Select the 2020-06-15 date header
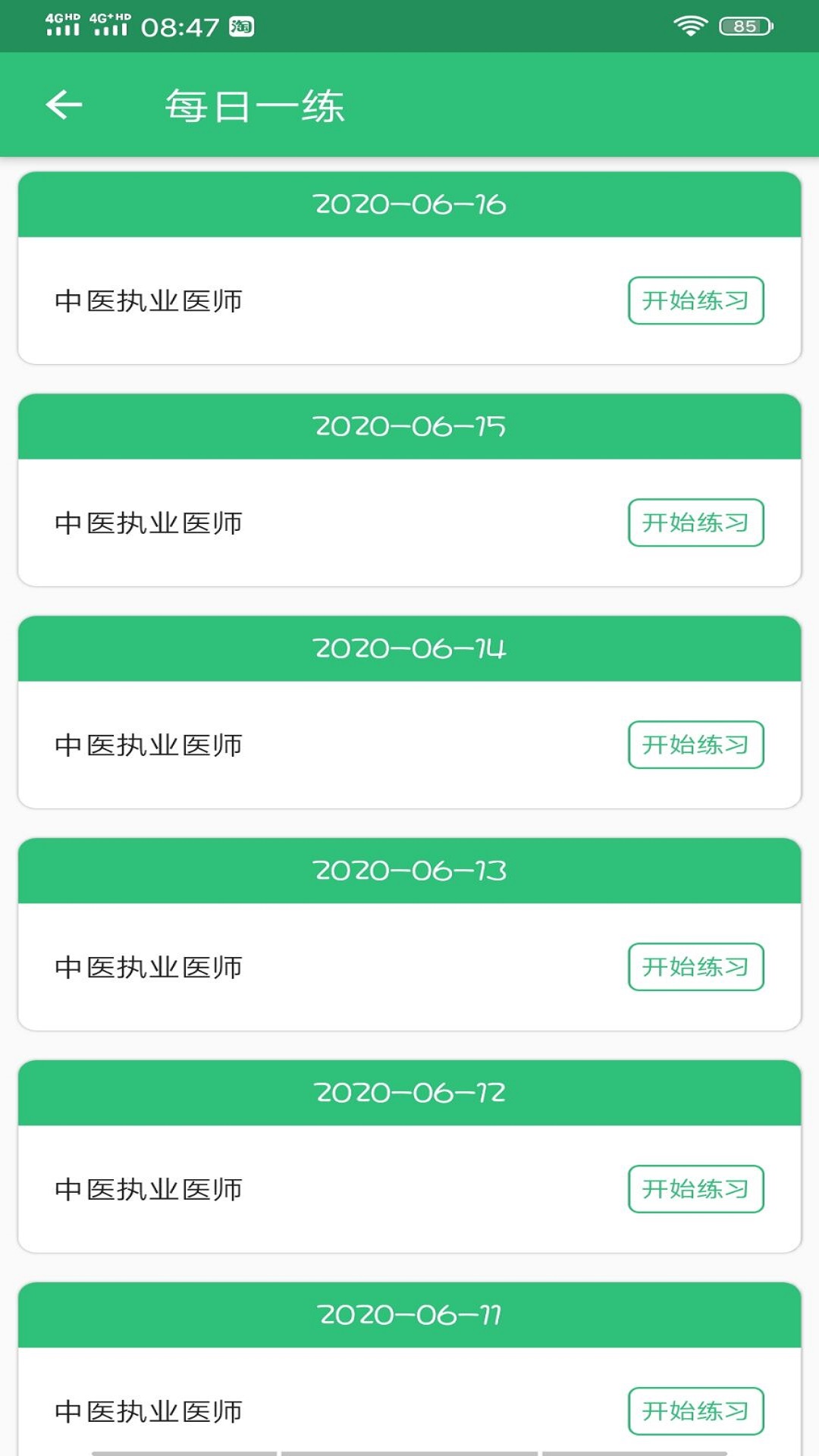819x1456 pixels. (x=409, y=426)
